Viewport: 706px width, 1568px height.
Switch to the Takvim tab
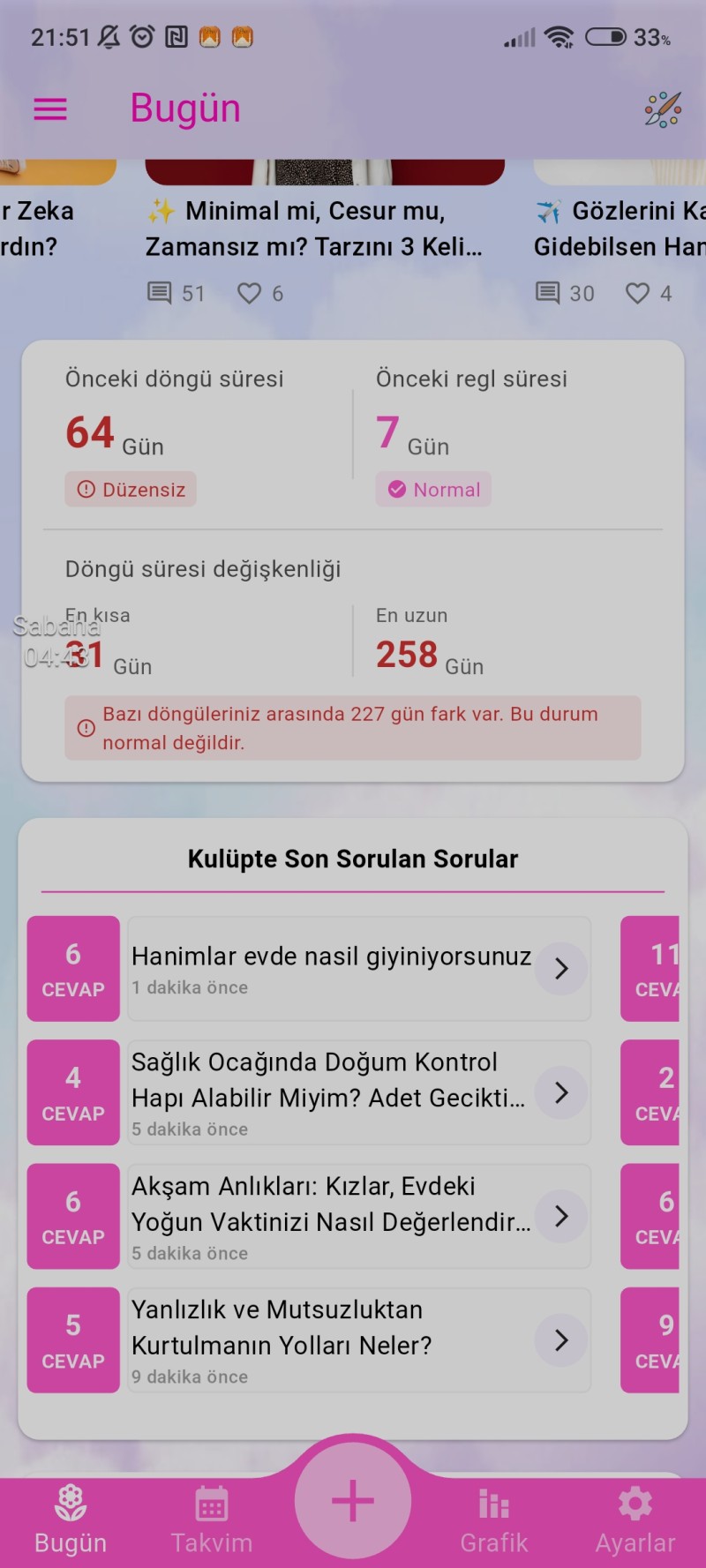coord(212,1518)
